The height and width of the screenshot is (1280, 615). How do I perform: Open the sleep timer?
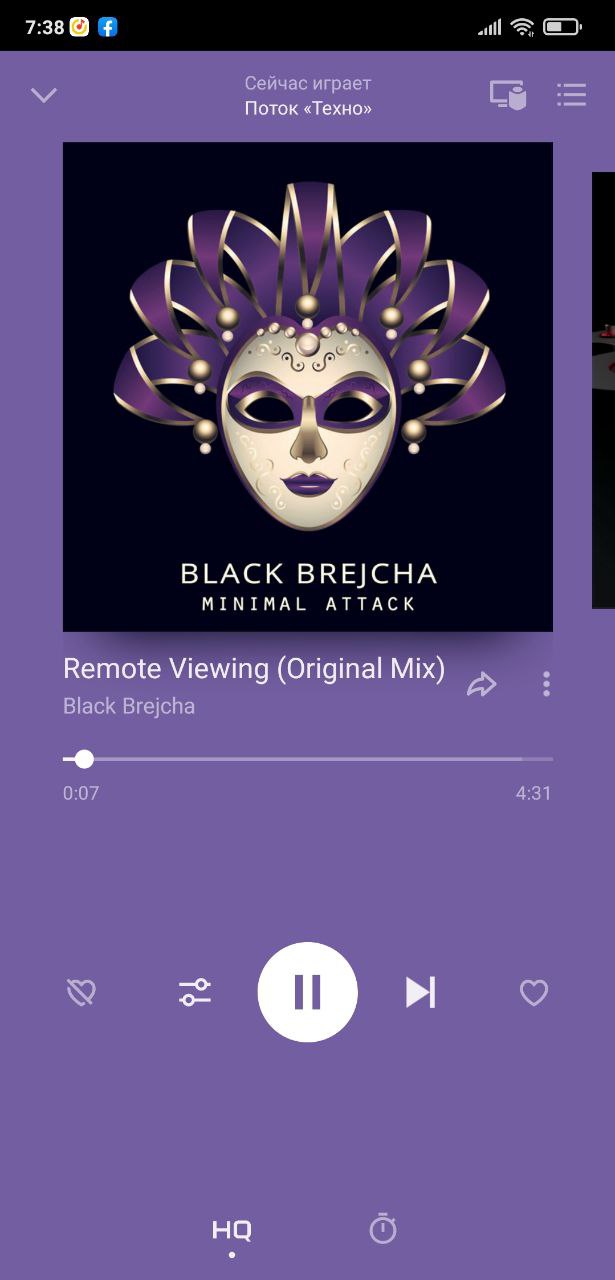point(383,1228)
